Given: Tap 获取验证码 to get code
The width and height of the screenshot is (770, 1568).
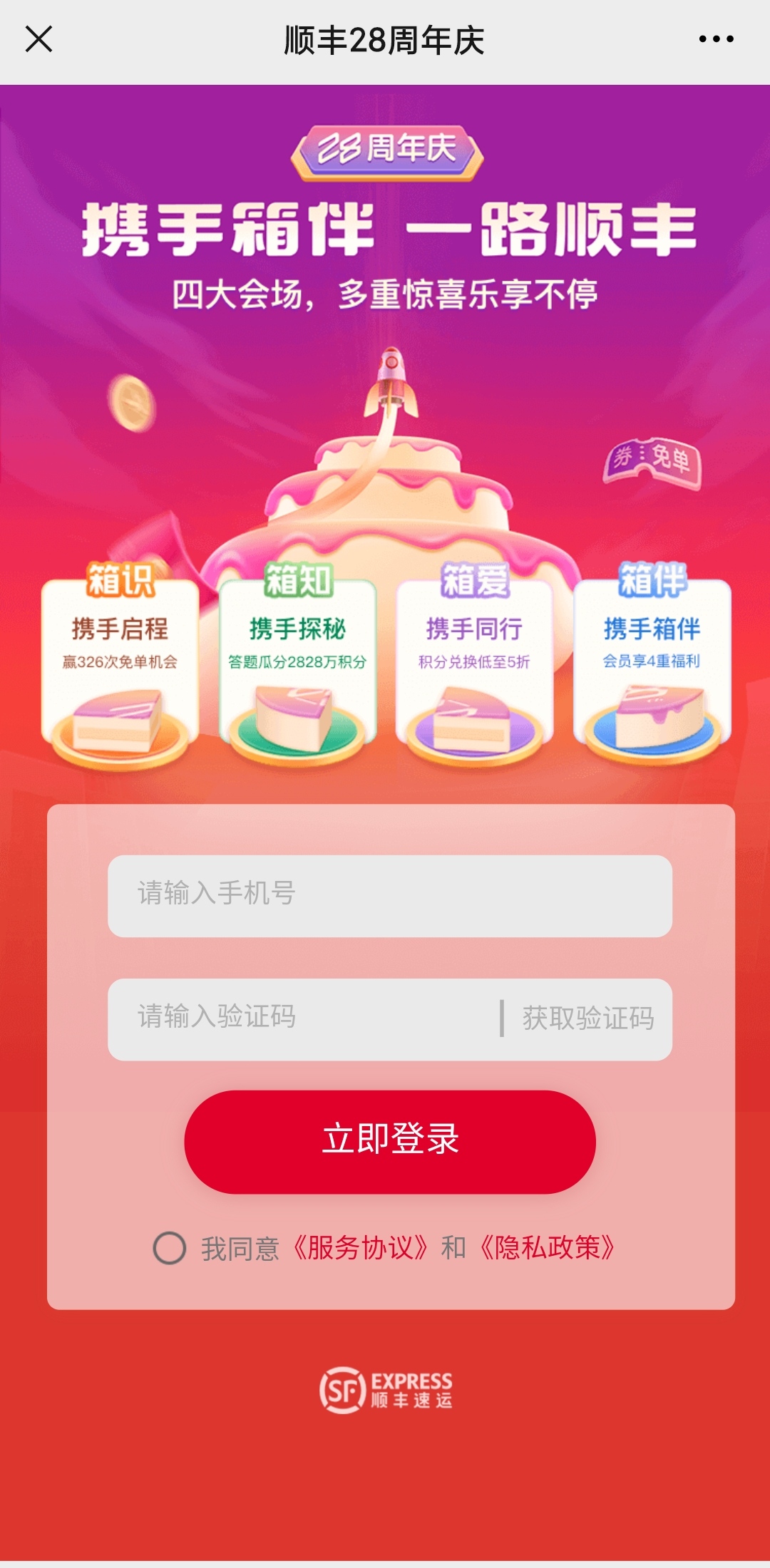Looking at the screenshot, I should pyautogui.click(x=587, y=1019).
